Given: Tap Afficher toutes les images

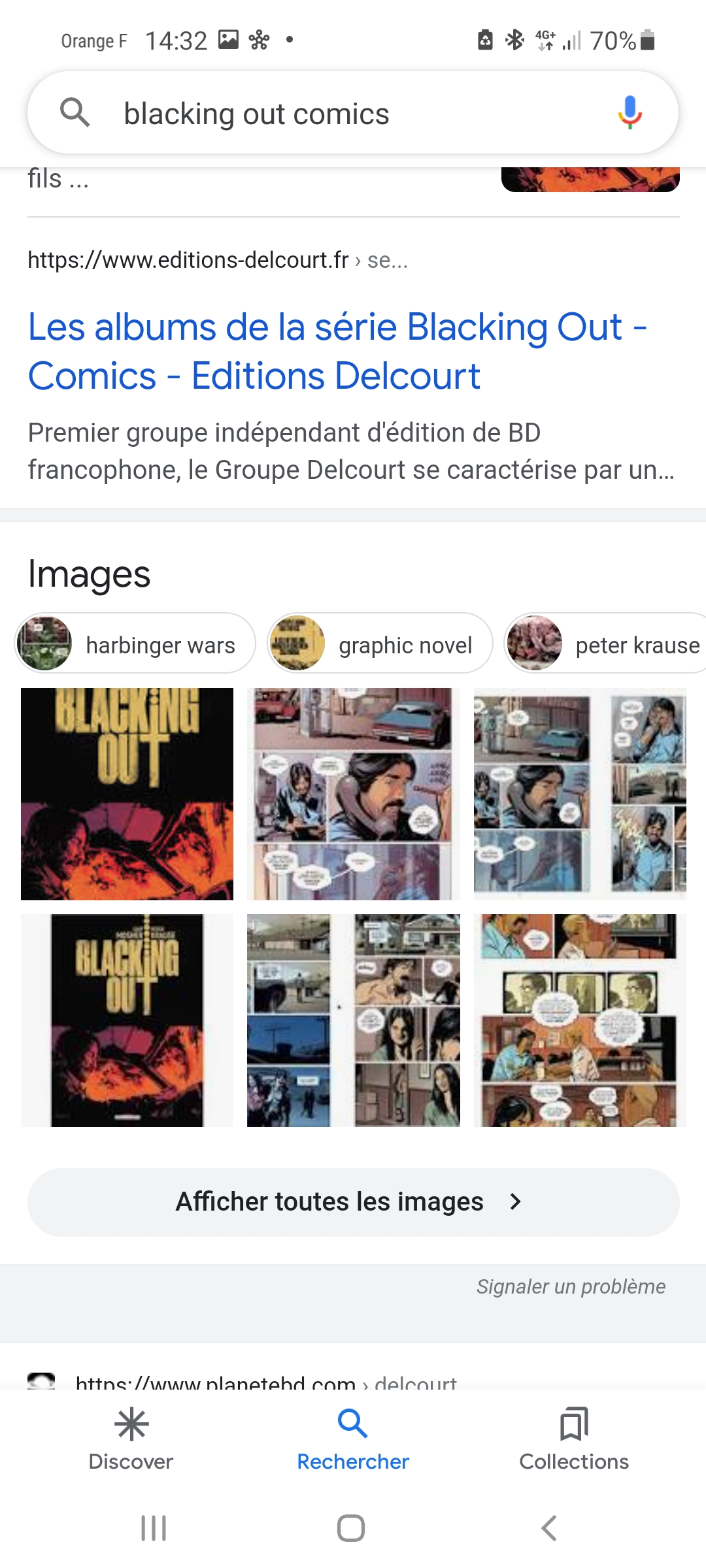Looking at the screenshot, I should 353,1202.
